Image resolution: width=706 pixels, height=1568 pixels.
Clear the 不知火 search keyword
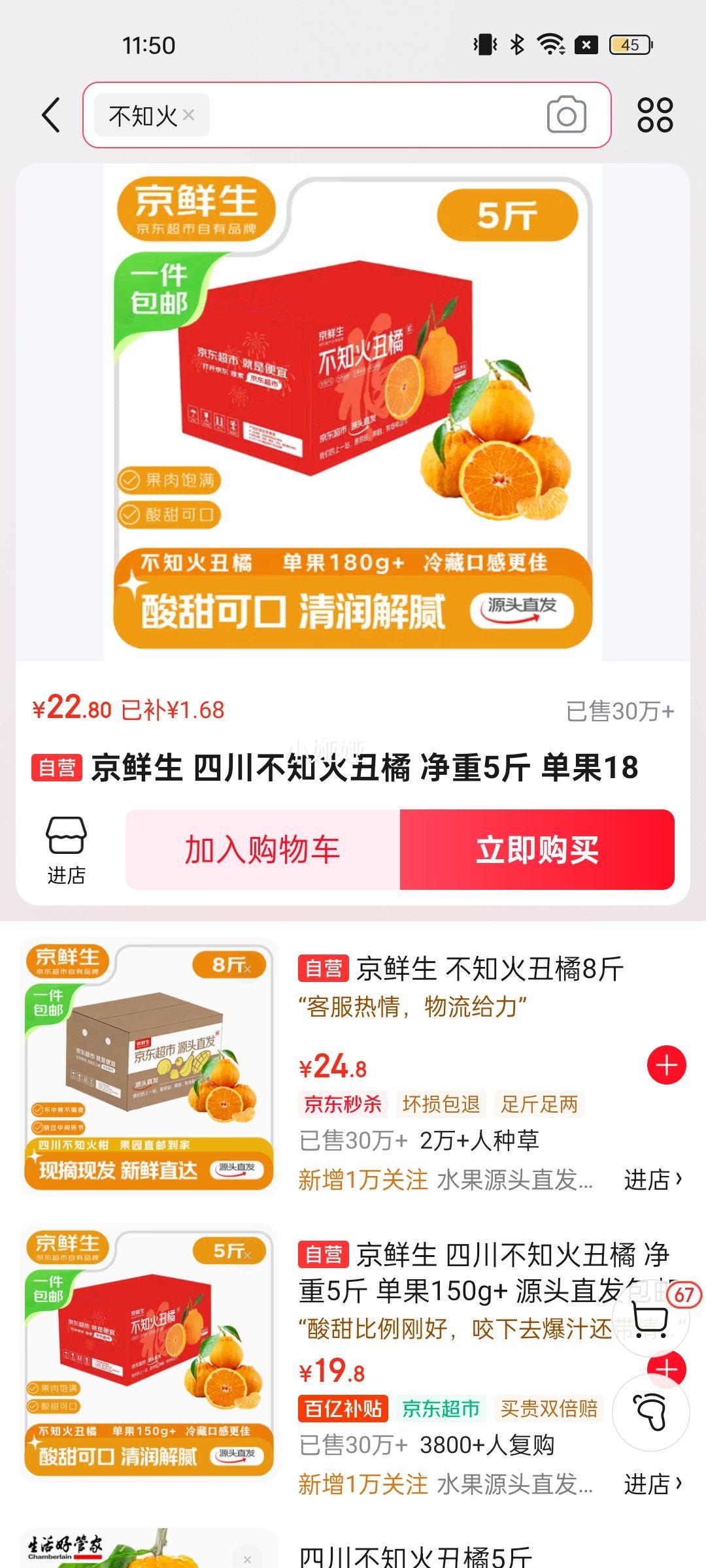pyautogui.click(x=189, y=115)
